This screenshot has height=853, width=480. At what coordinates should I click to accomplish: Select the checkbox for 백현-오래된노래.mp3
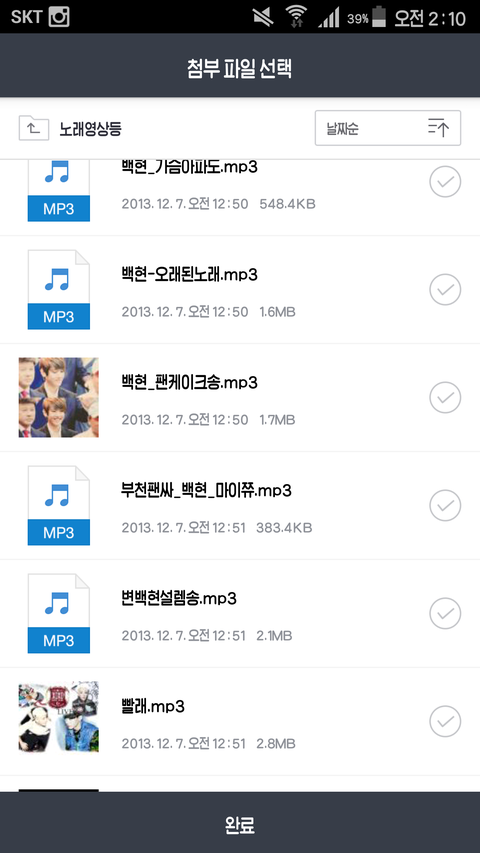point(445,289)
